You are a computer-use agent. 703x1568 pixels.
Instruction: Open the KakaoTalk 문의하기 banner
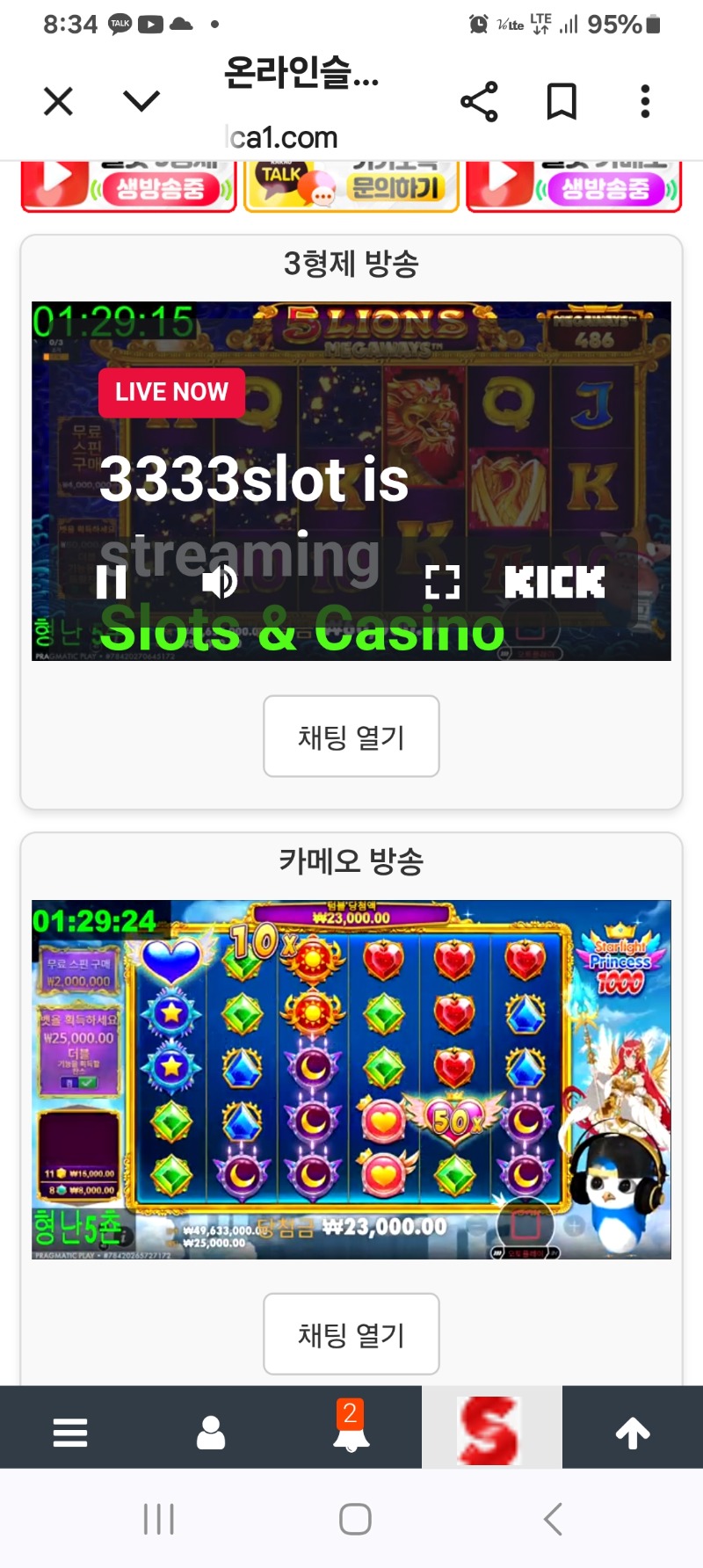click(x=351, y=185)
